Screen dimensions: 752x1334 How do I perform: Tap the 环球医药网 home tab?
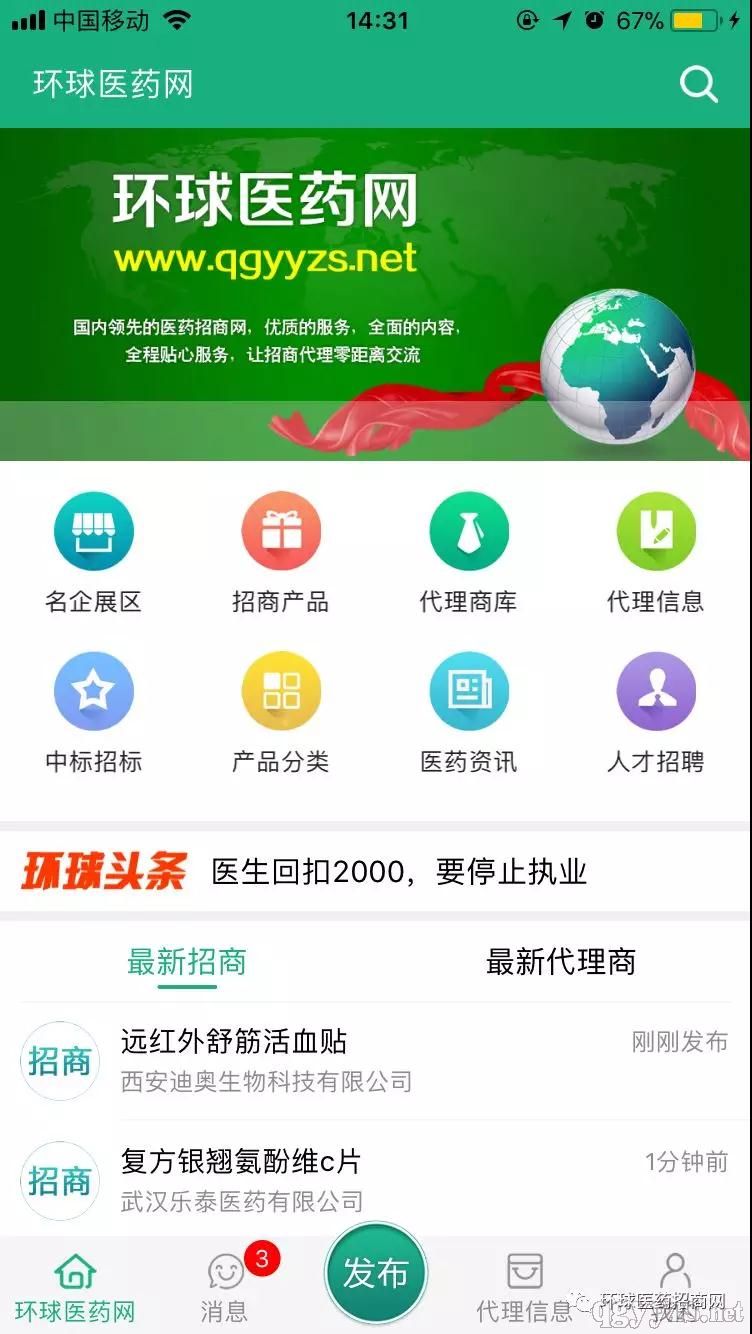tap(75, 1288)
